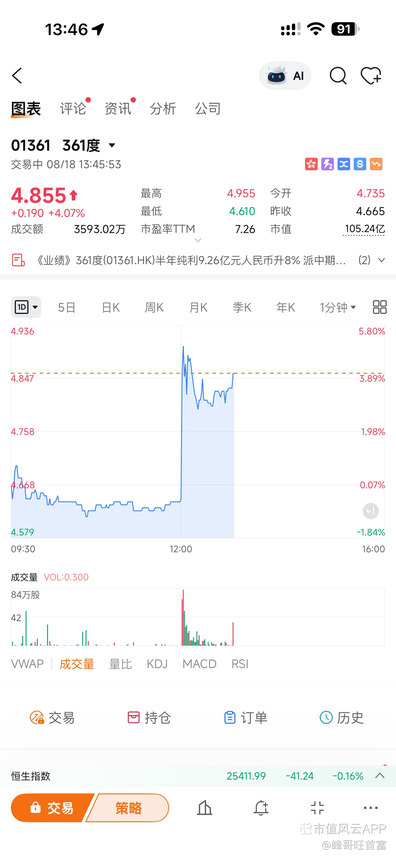The height and width of the screenshot is (860, 396).
Task: Open the 1分钟 interval dropdown
Action: click(x=338, y=308)
